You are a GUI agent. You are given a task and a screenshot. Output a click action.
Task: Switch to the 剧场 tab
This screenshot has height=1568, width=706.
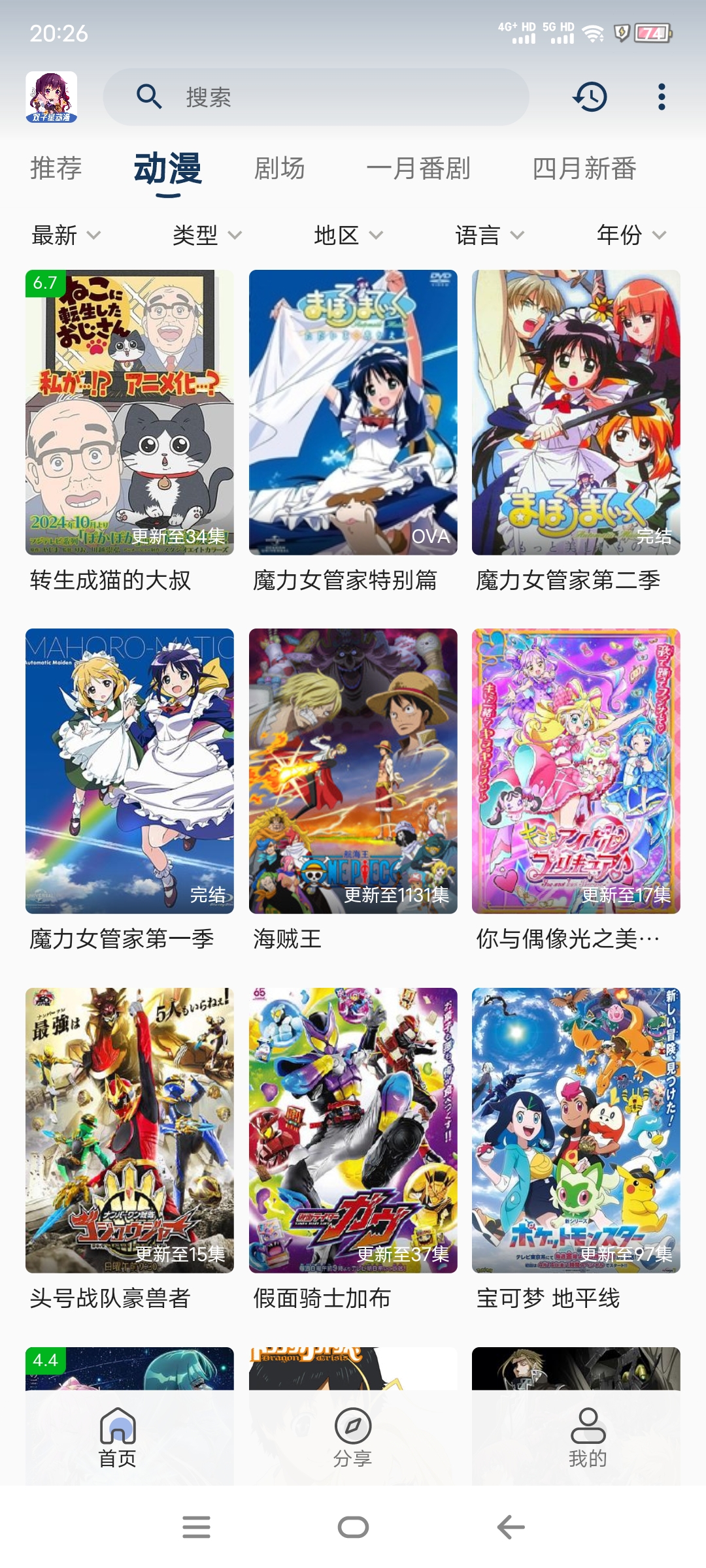[280, 169]
